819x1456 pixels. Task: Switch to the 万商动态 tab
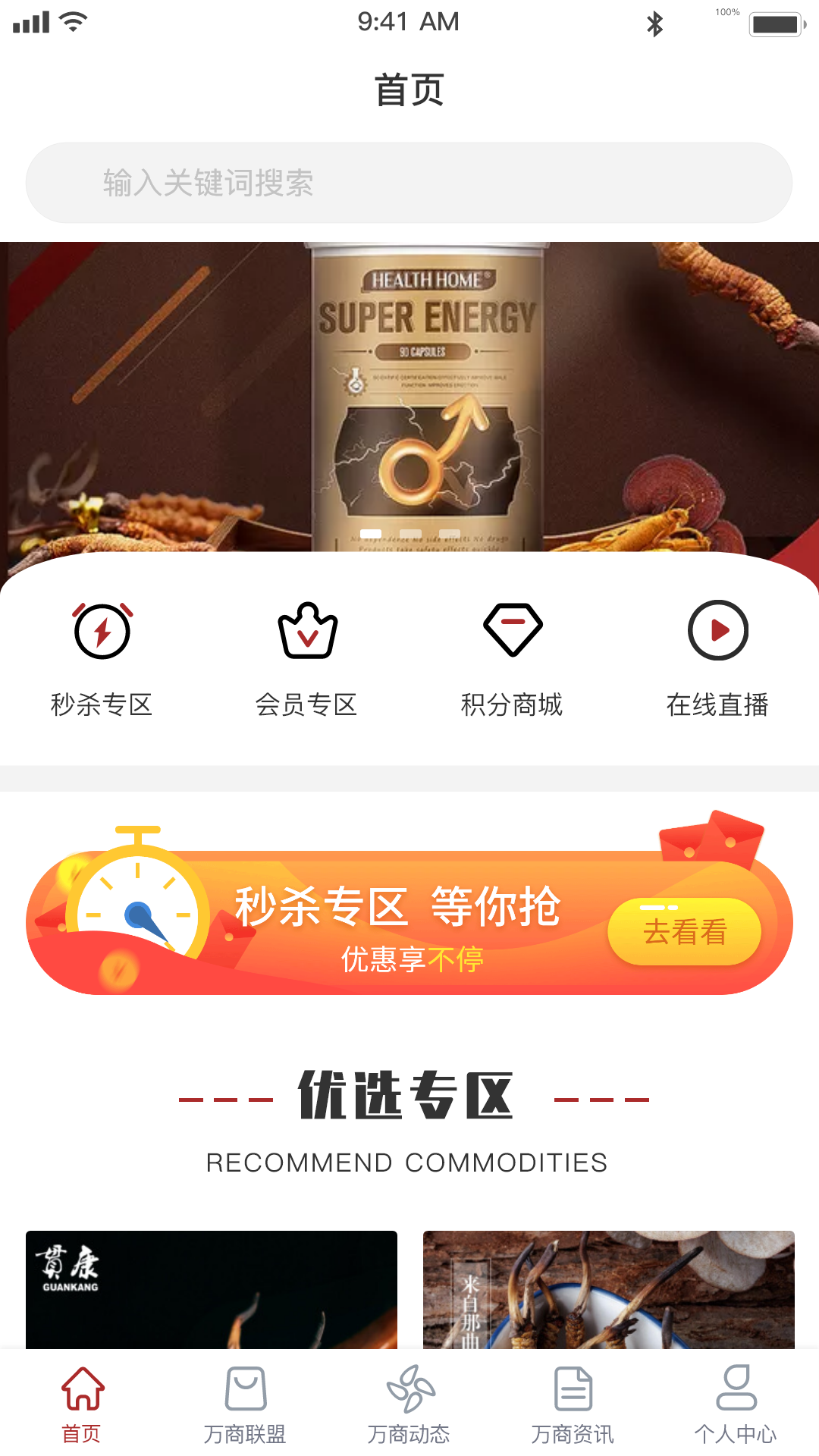coord(409,1404)
